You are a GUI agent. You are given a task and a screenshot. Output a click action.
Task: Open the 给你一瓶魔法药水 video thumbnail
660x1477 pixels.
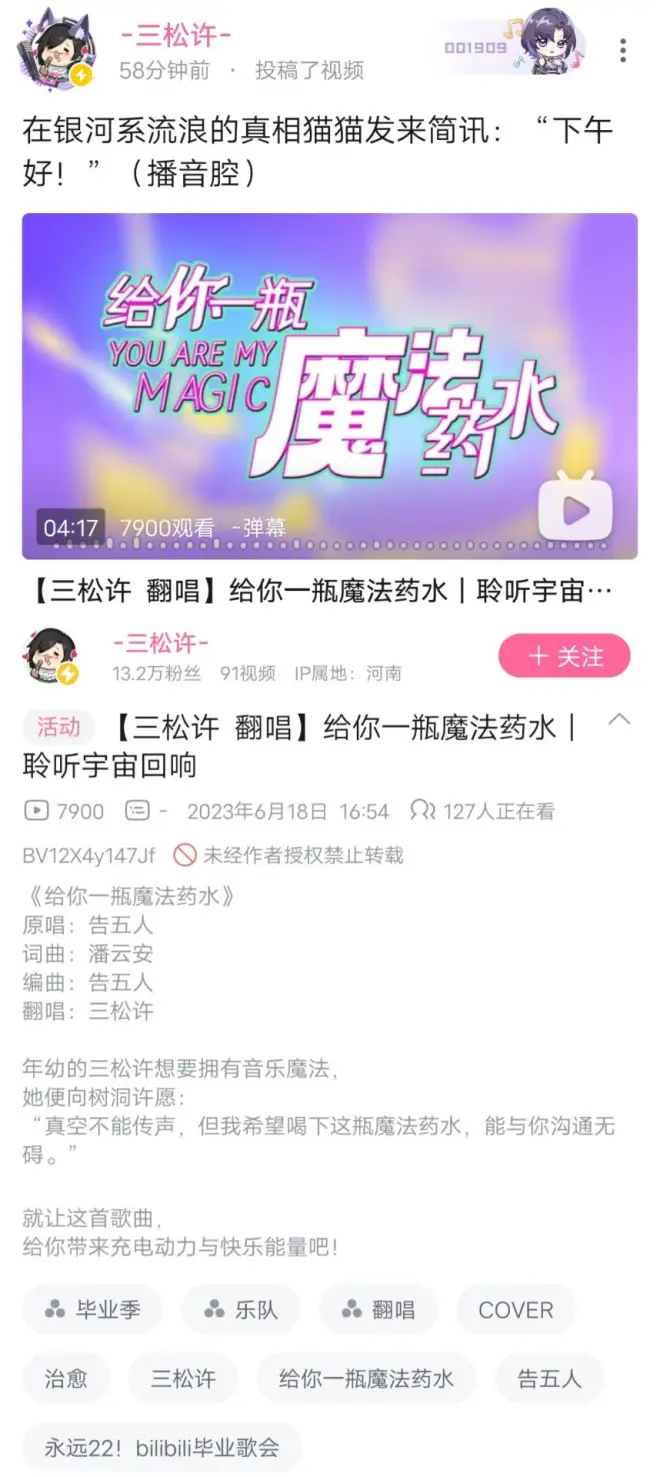[x=330, y=386]
